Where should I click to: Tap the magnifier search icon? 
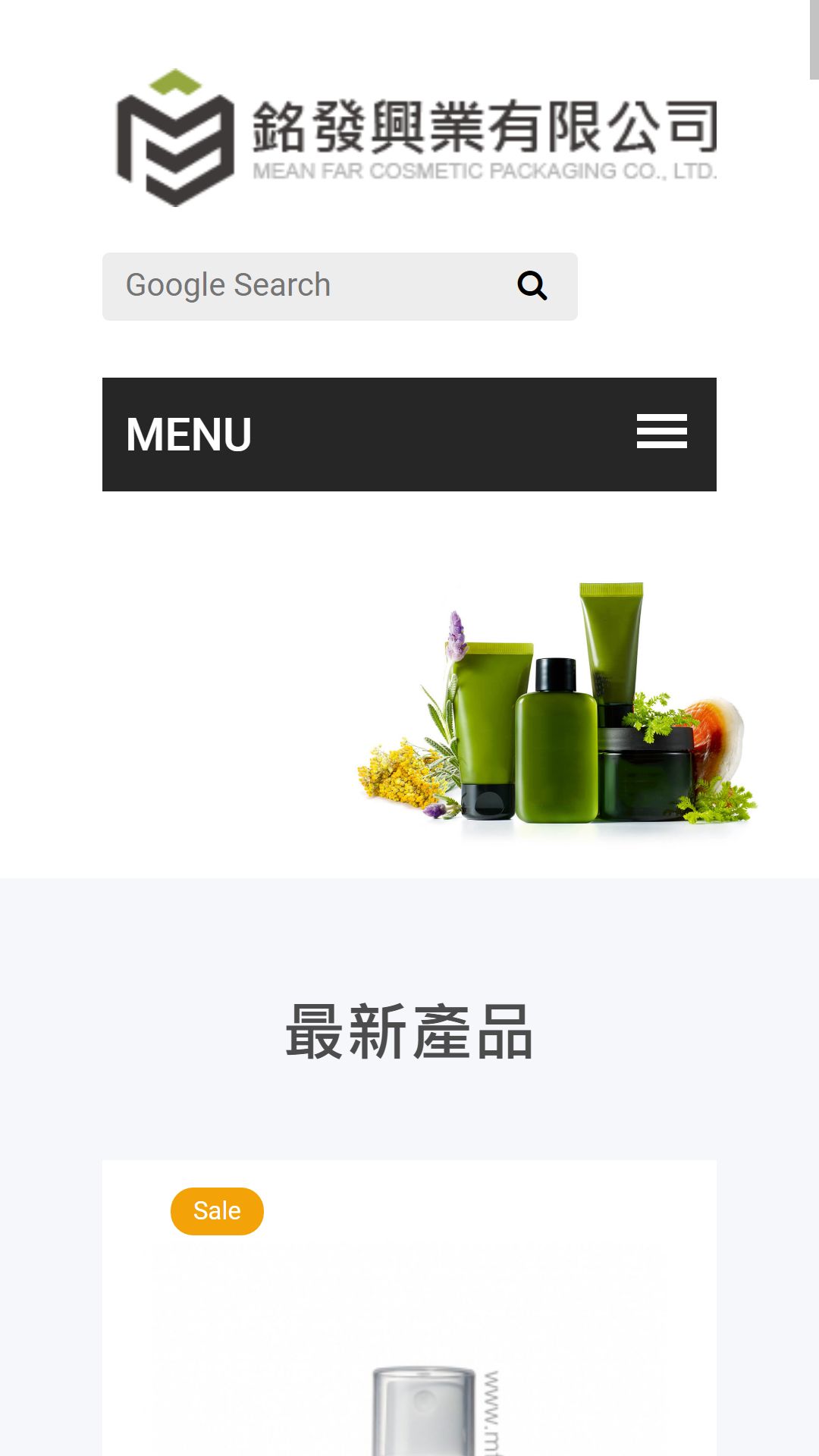pos(532,286)
